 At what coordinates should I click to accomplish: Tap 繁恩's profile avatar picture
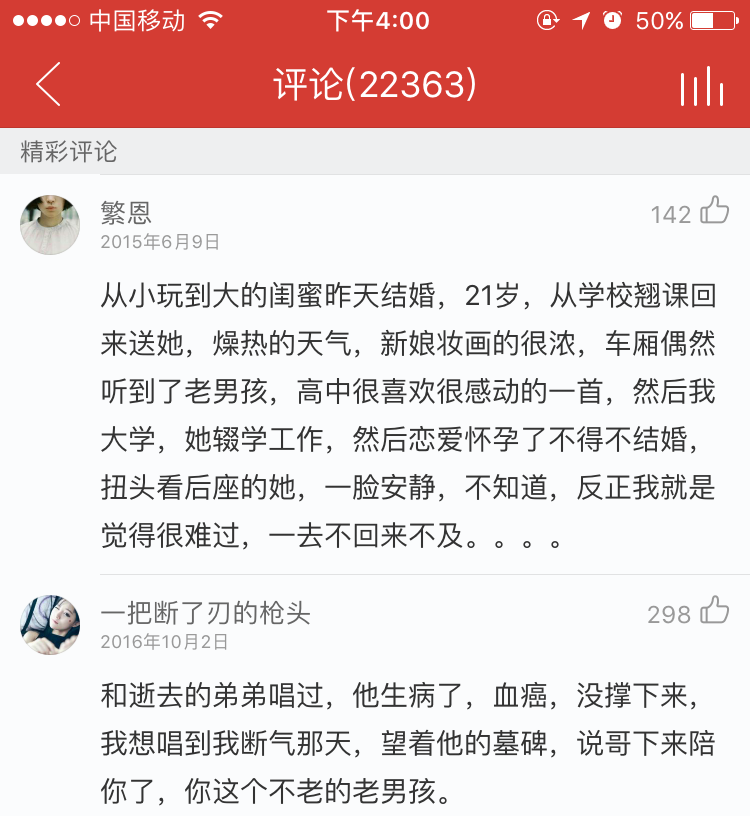tap(50, 225)
